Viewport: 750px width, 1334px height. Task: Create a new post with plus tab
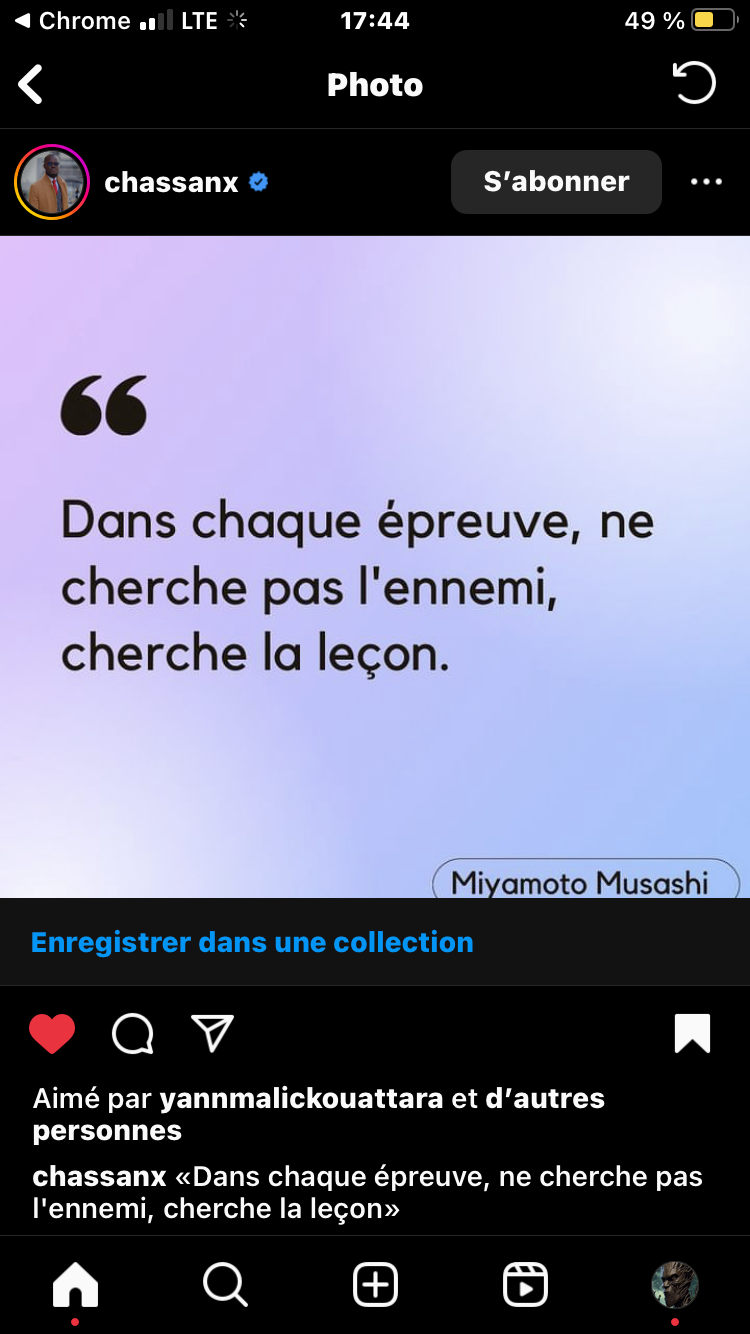[x=375, y=1285]
